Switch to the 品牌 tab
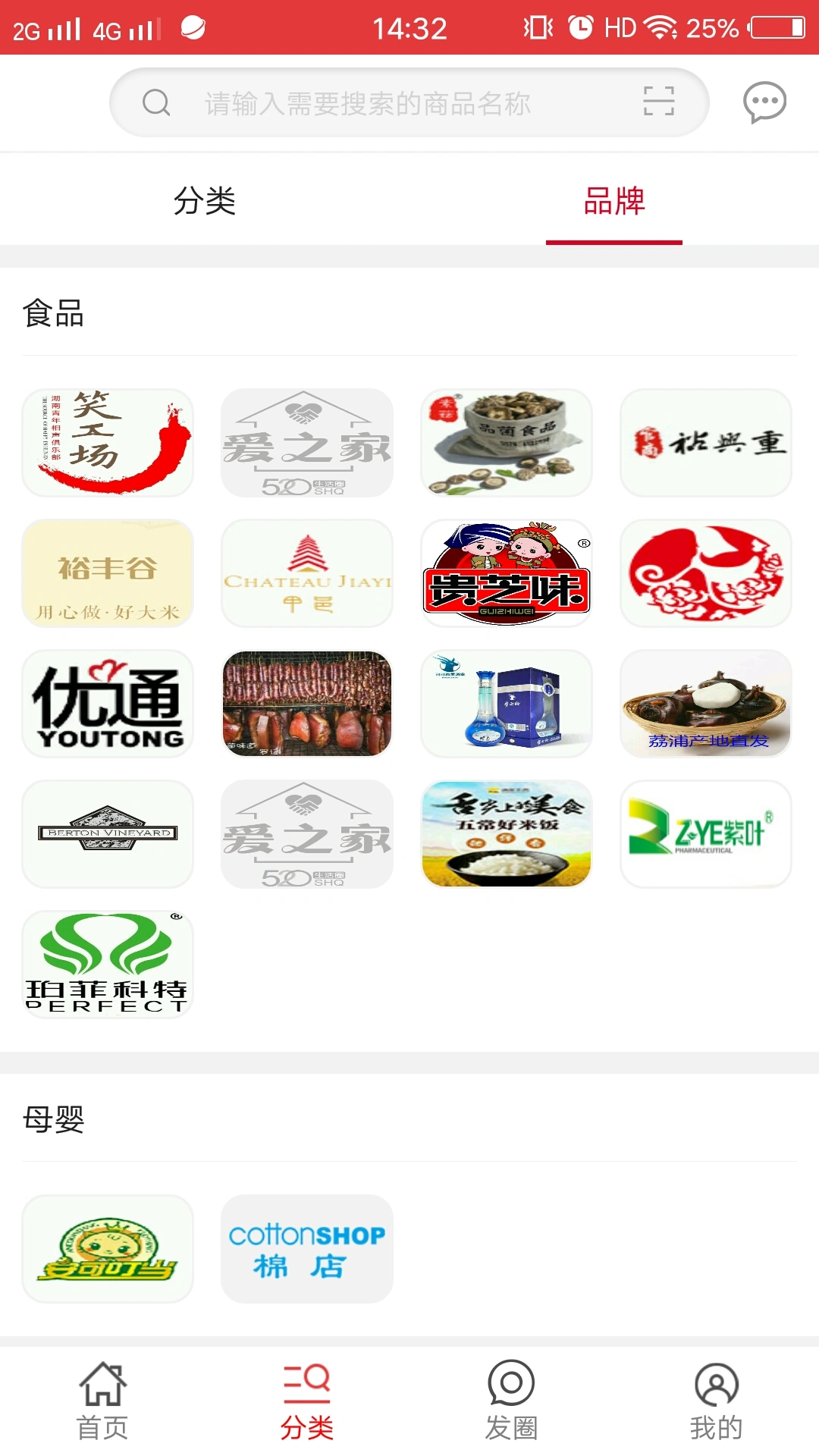This screenshot has height=1456, width=819. click(614, 199)
